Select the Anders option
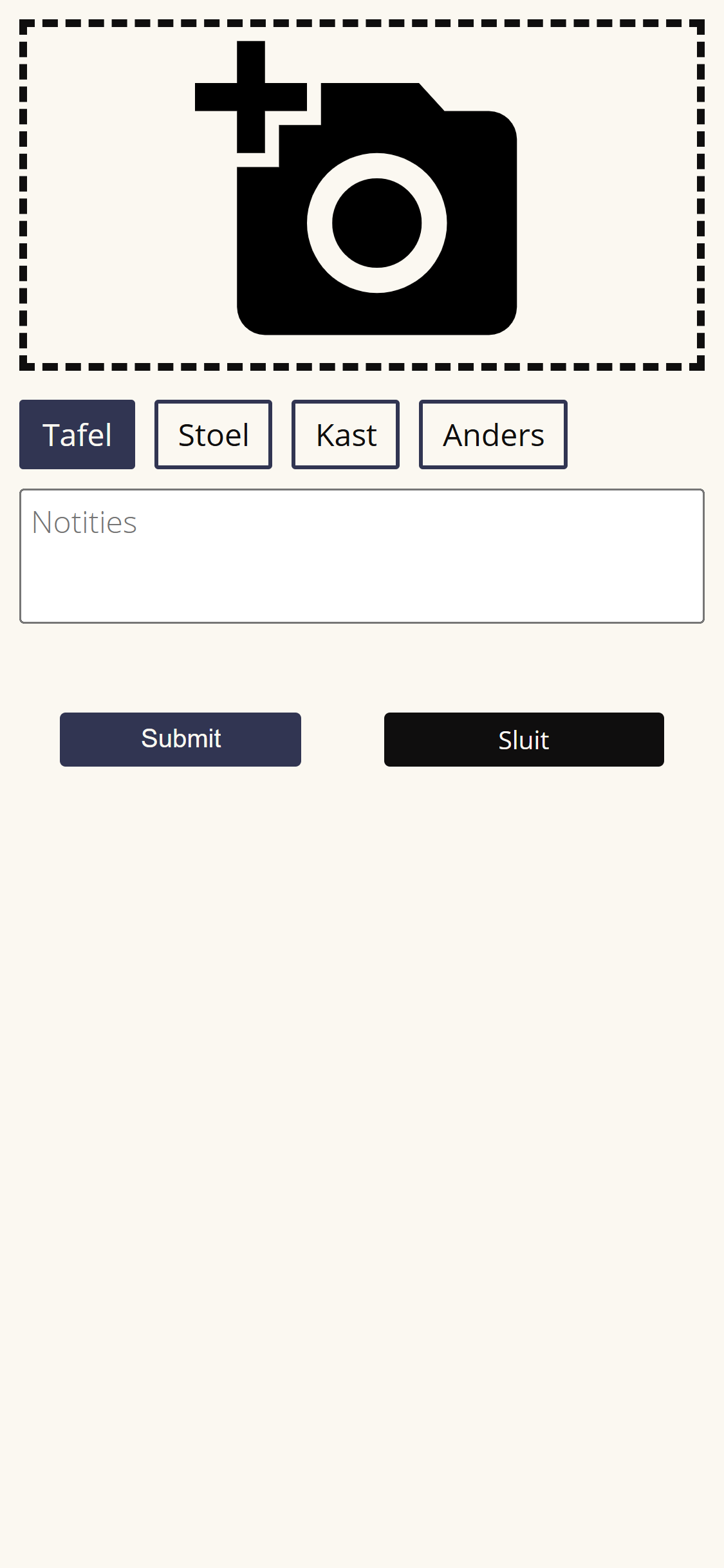This screenshot has width=724, height=1568. tap(493, 434)
